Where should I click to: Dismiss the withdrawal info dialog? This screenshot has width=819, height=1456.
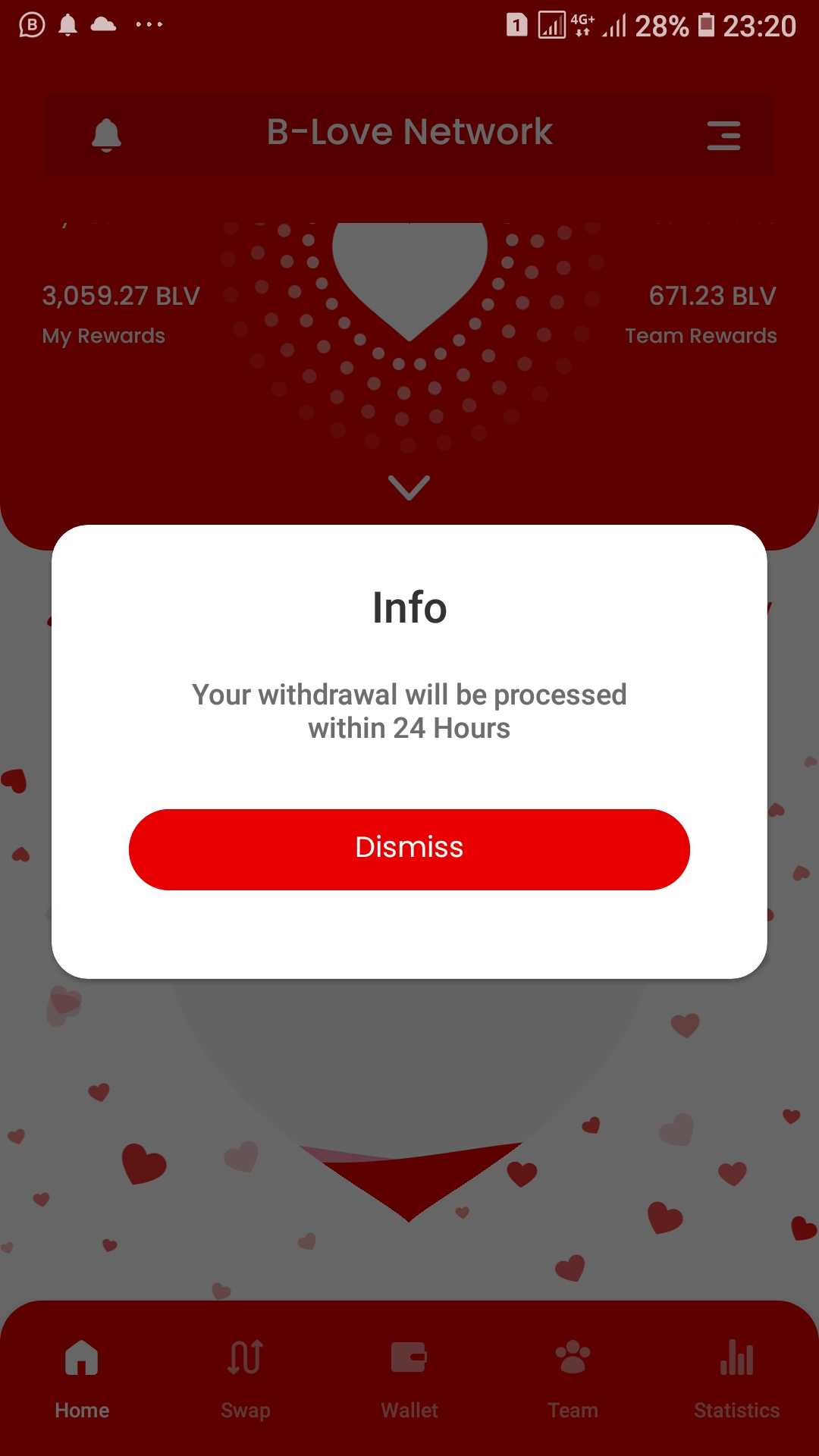click(x=409, y=849)
